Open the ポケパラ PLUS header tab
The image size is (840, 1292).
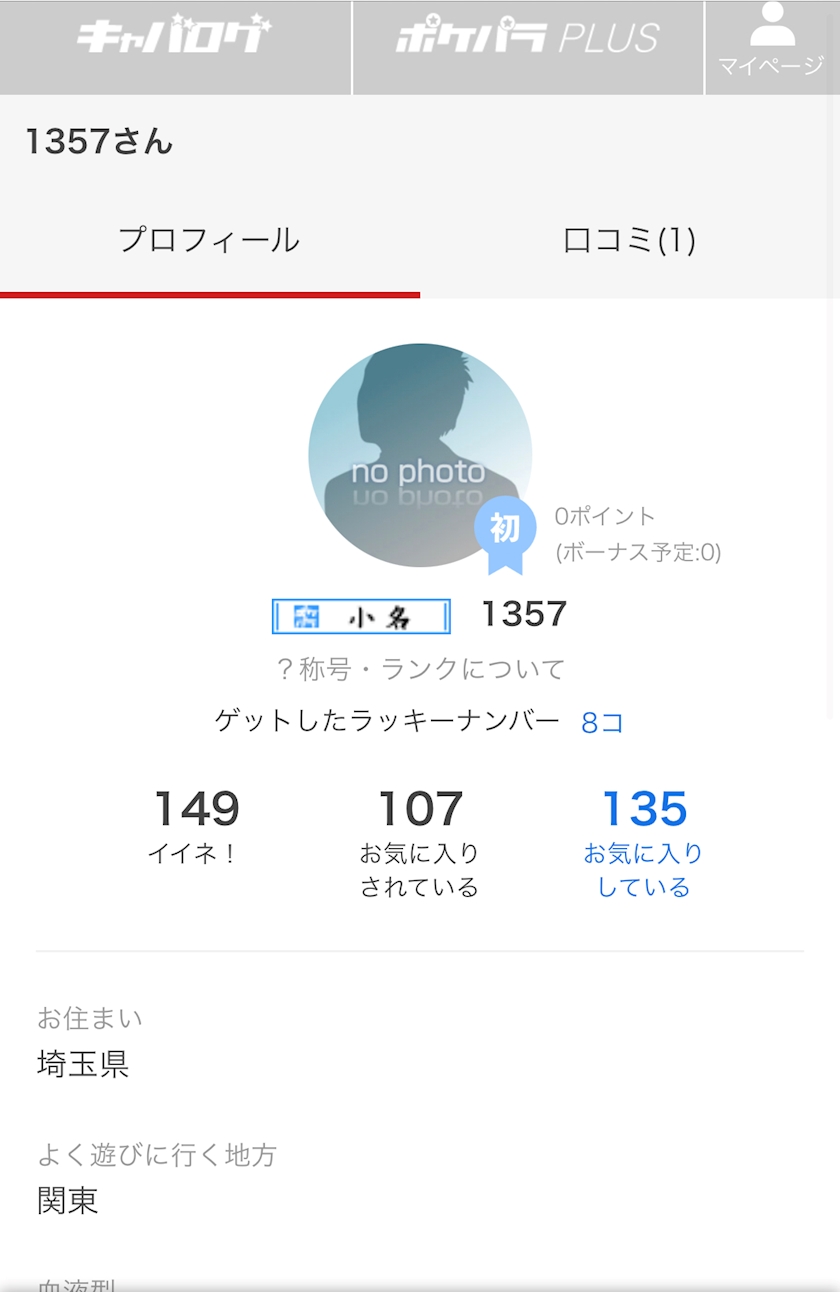pyautogui.click(x=528, y=40)
